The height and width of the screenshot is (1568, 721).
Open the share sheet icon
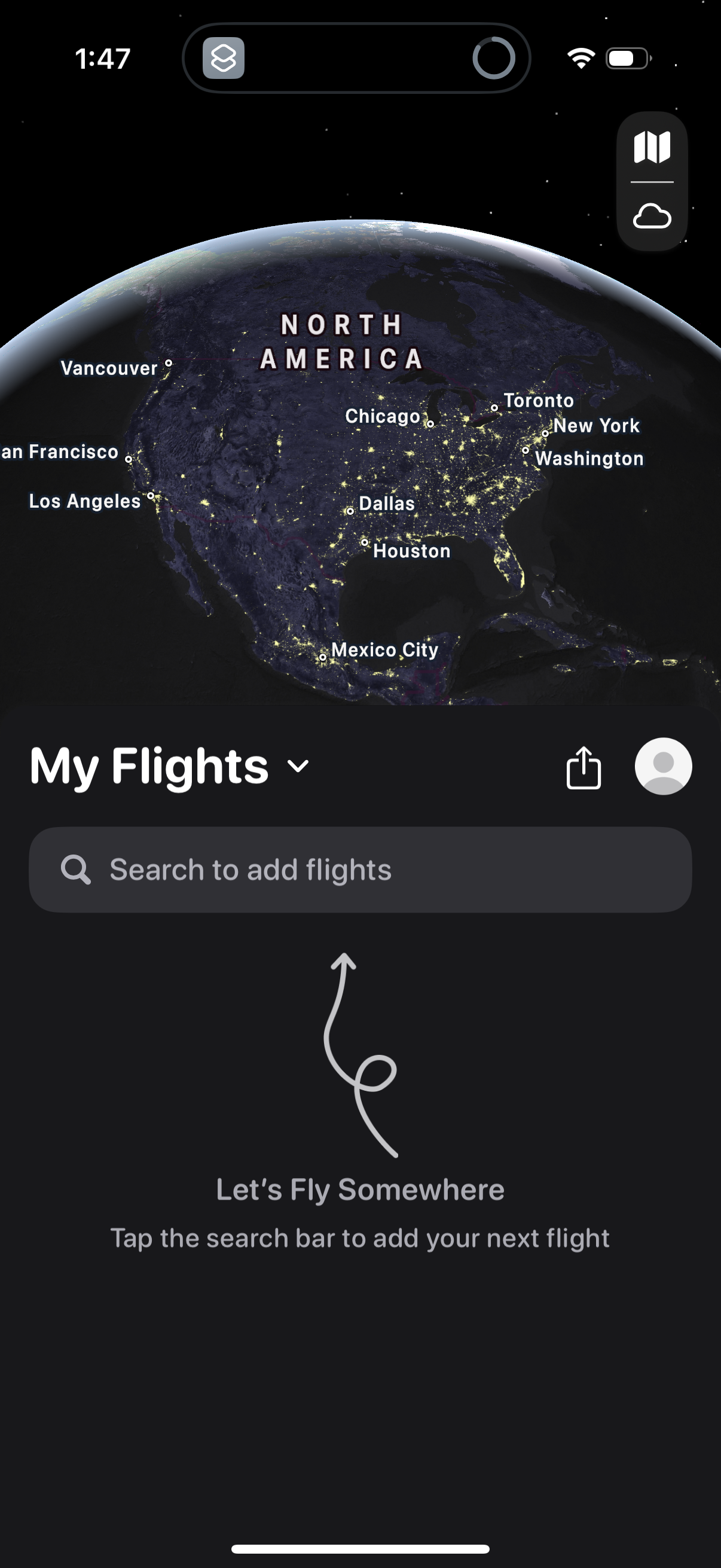583,766
